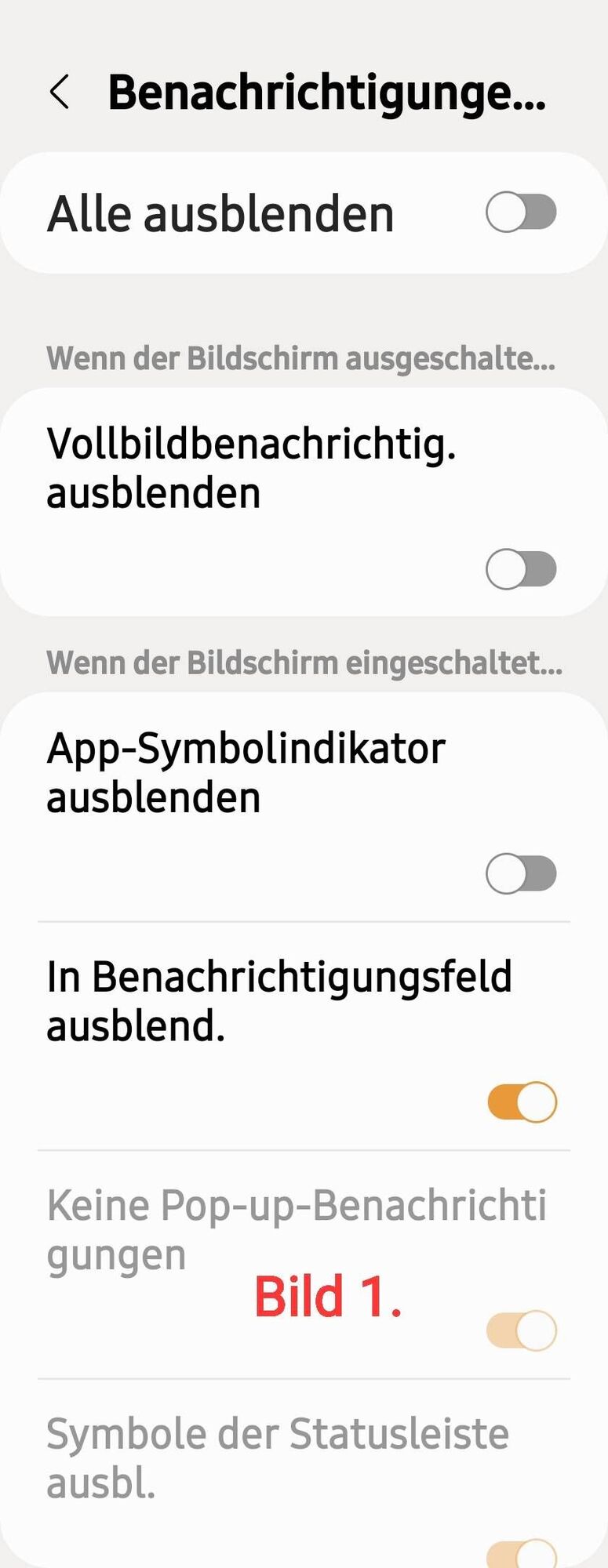Go back from the Benachrichtigungen screen
608x1568 pixels.
pyautogui.click(x=60, y=92)
